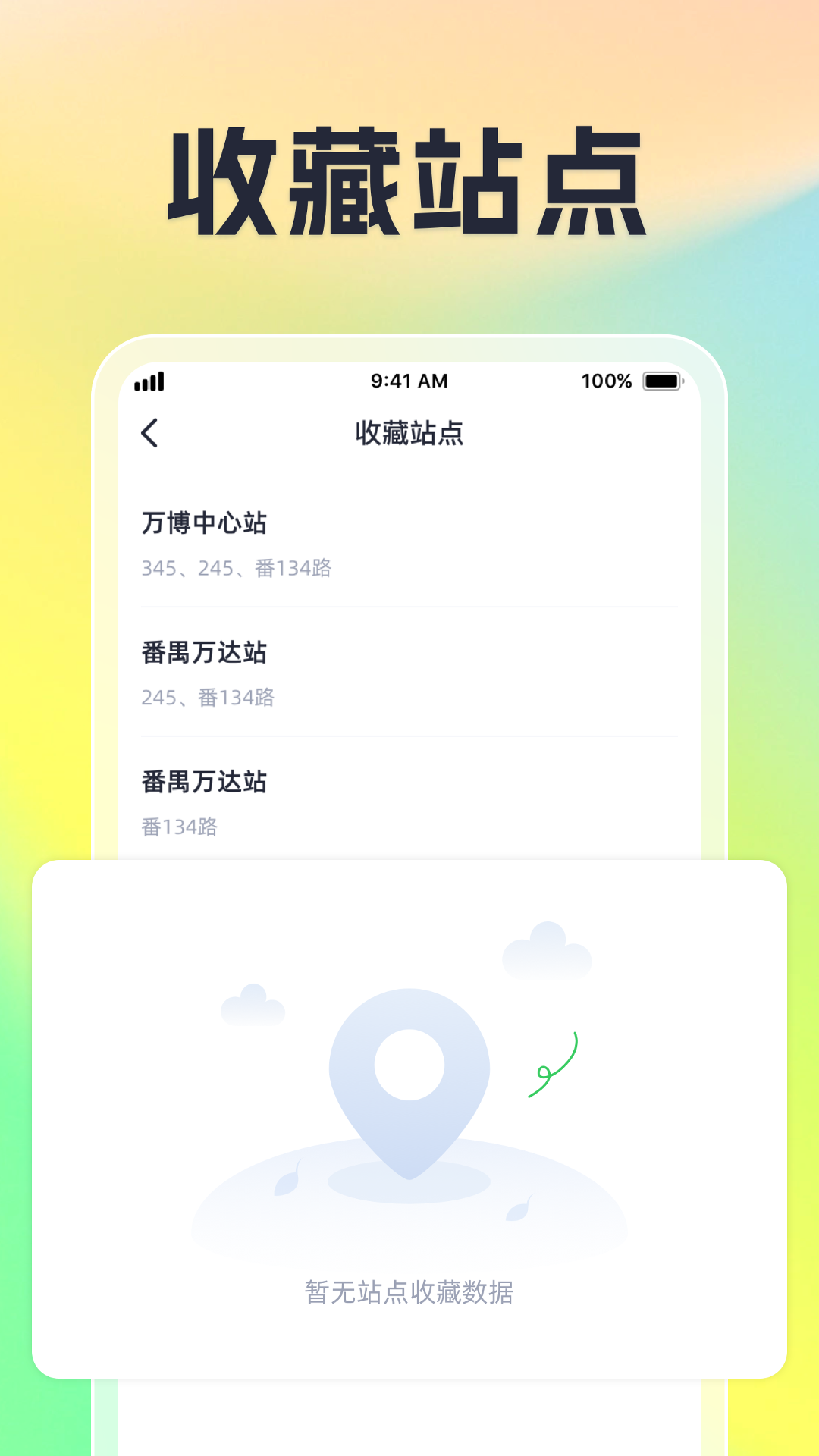Viewport: 819px width, 1456px height.
Task: Select the second 番禺万达站 entry
Action: point(206,781)
